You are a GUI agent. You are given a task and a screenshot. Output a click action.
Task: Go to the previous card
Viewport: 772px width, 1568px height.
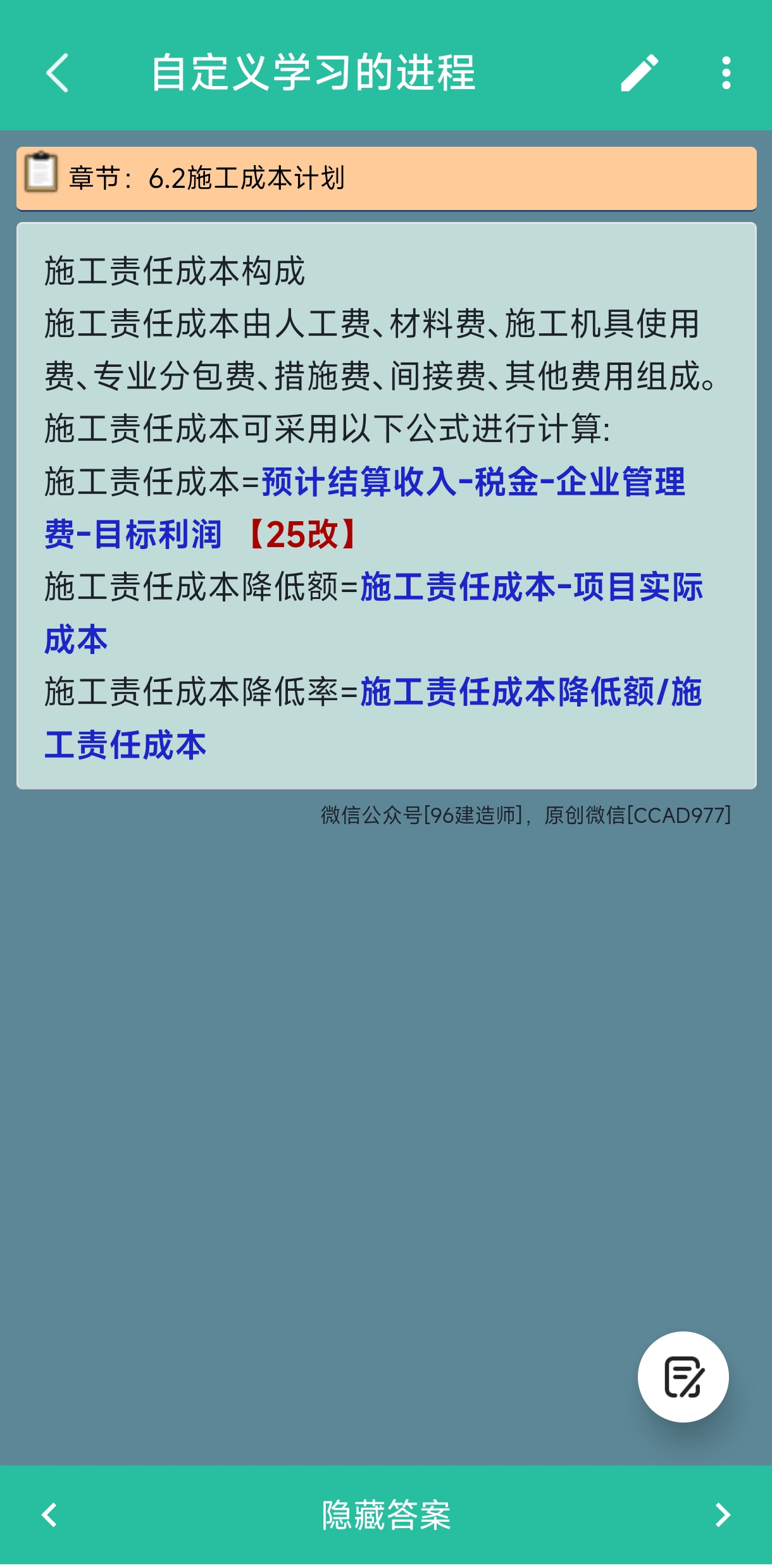[x=49, y=1515]
